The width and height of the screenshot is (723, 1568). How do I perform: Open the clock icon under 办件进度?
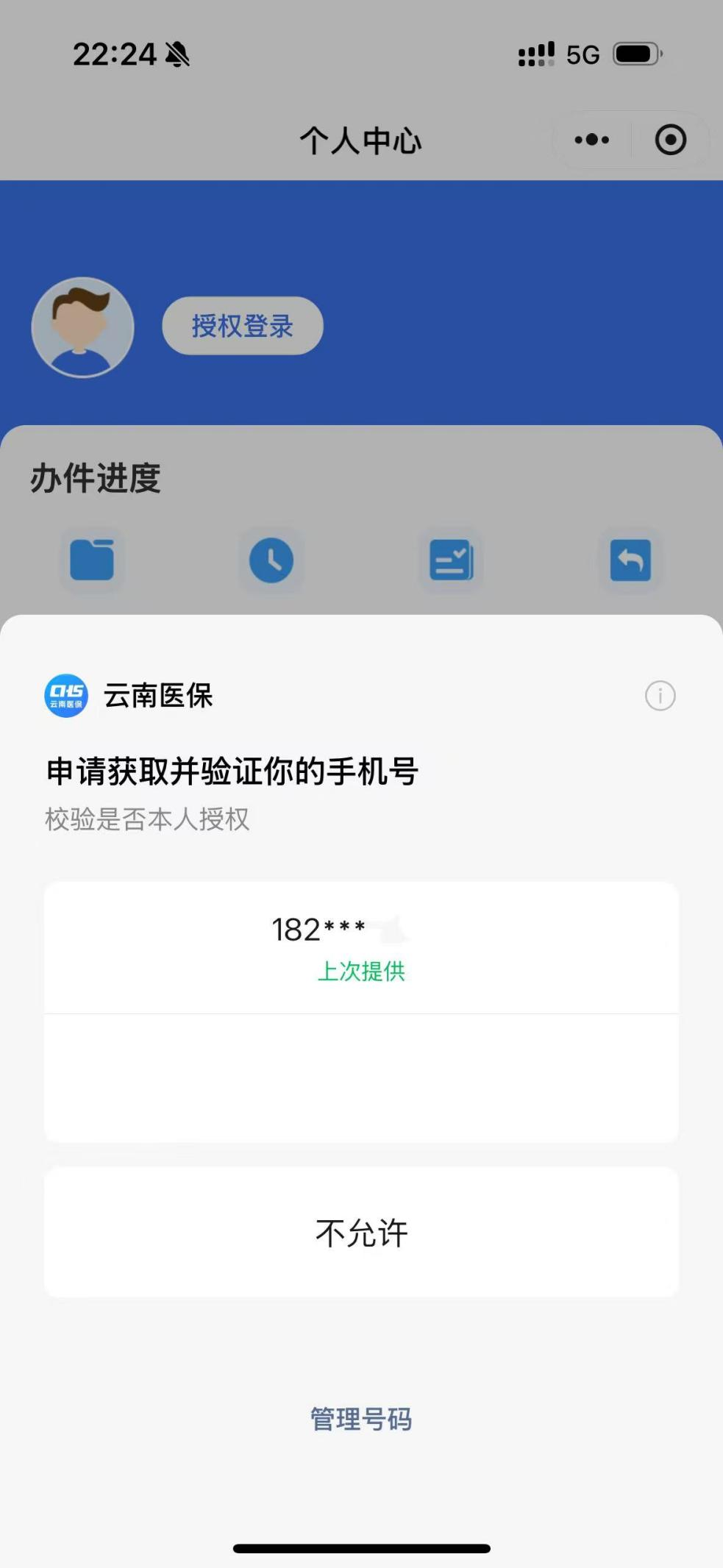point(271,560)
